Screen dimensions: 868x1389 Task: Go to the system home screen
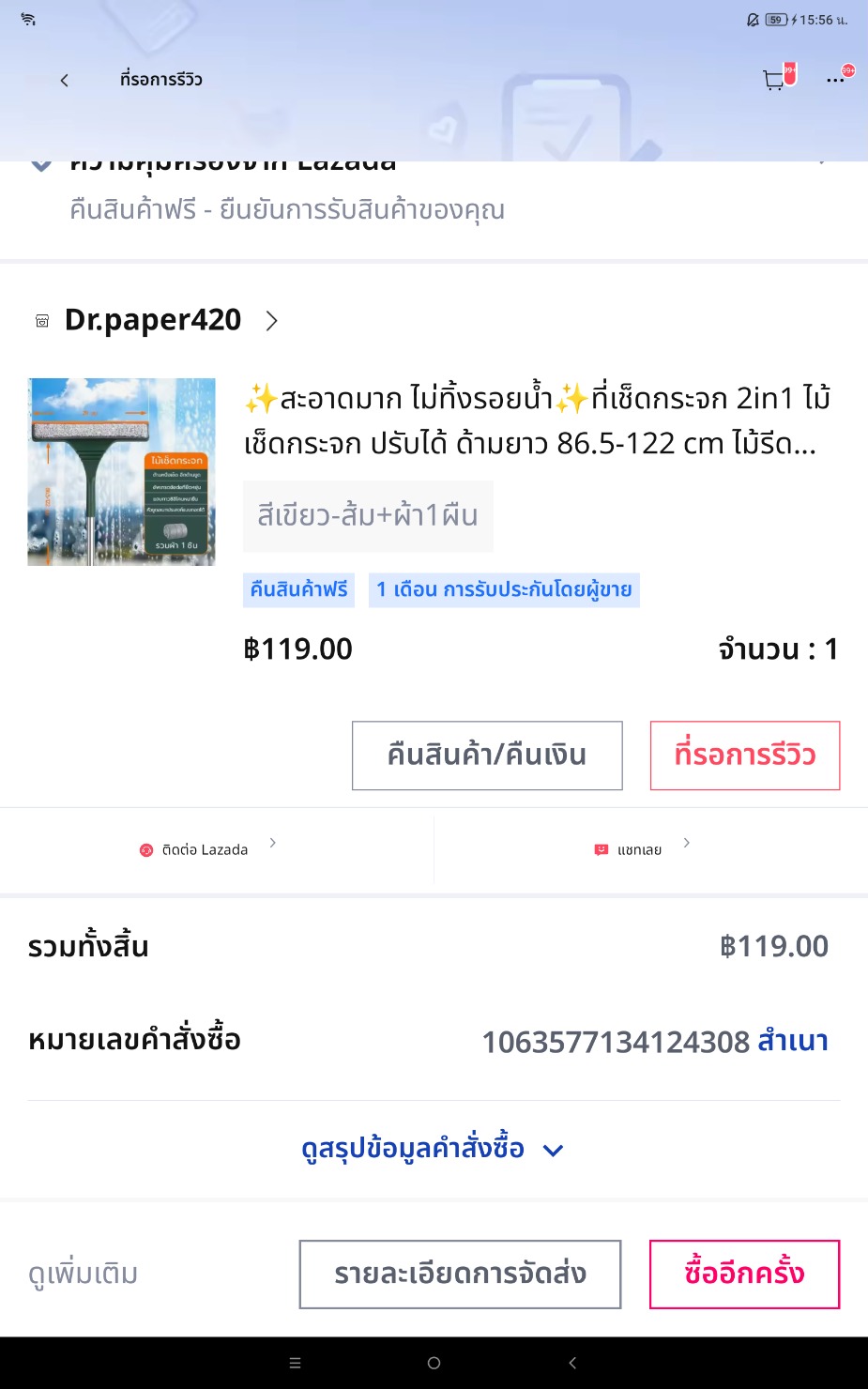pyautogui.click(x=434, y=1363)
